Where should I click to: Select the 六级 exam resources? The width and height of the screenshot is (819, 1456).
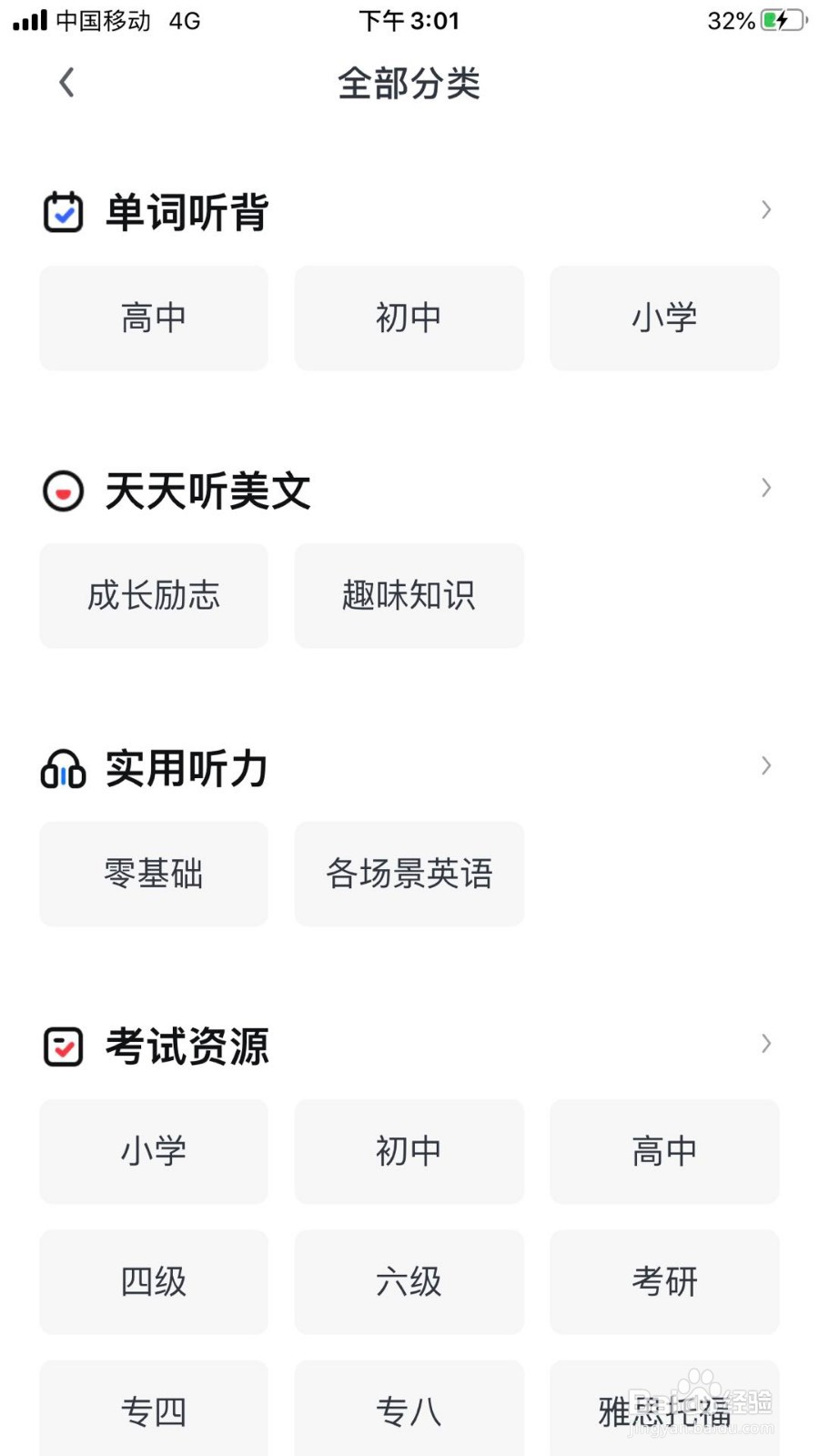(x=409, y=1282)
